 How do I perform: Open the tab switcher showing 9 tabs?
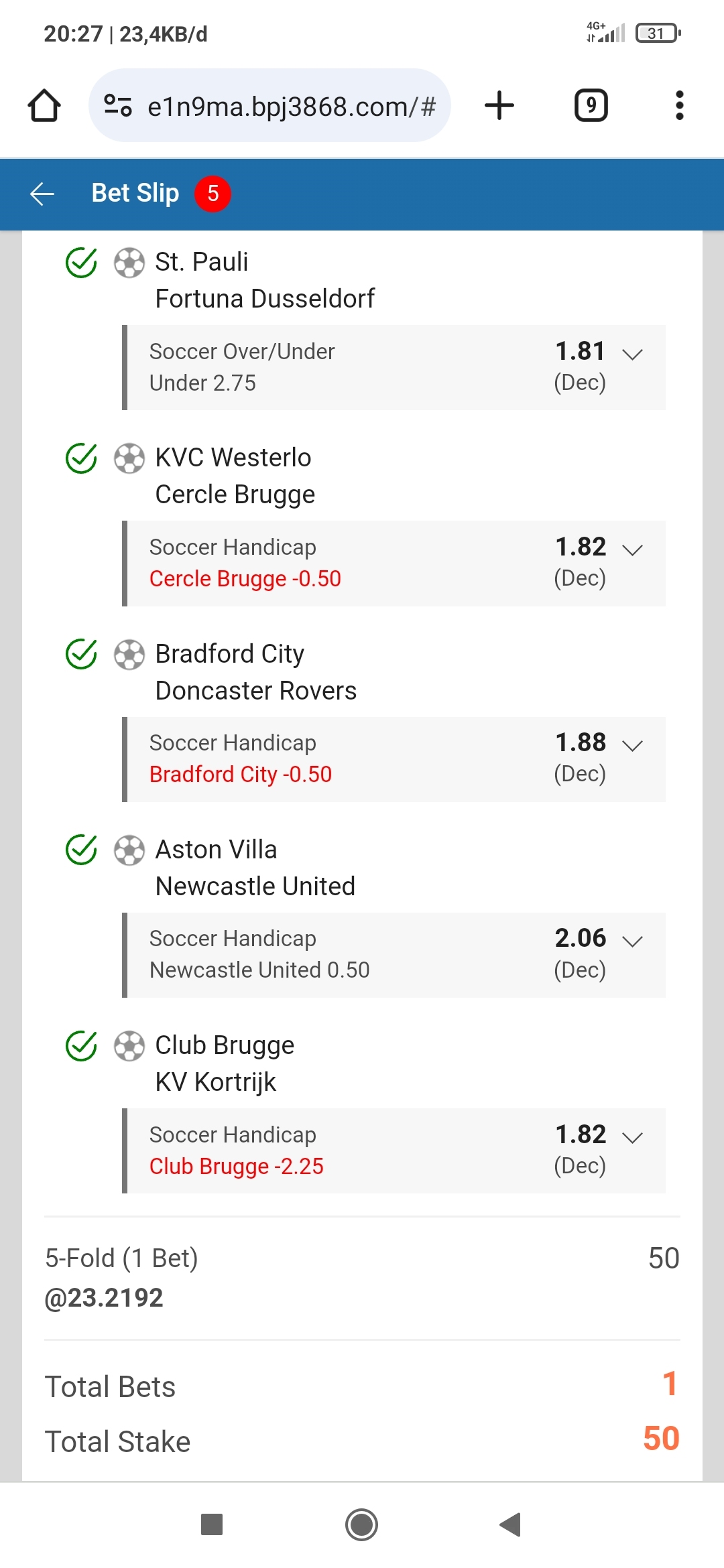coord(591,106)
